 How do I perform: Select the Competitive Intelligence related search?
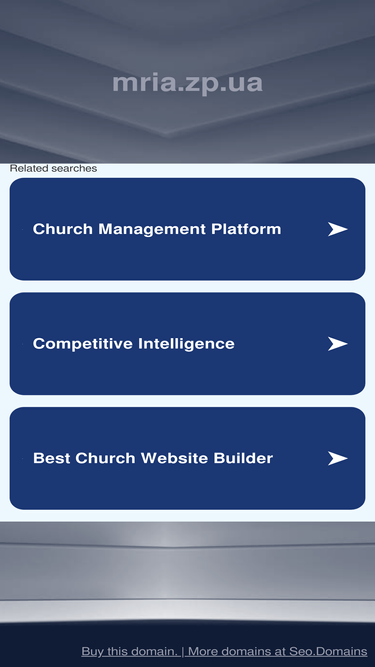[187, 344]
